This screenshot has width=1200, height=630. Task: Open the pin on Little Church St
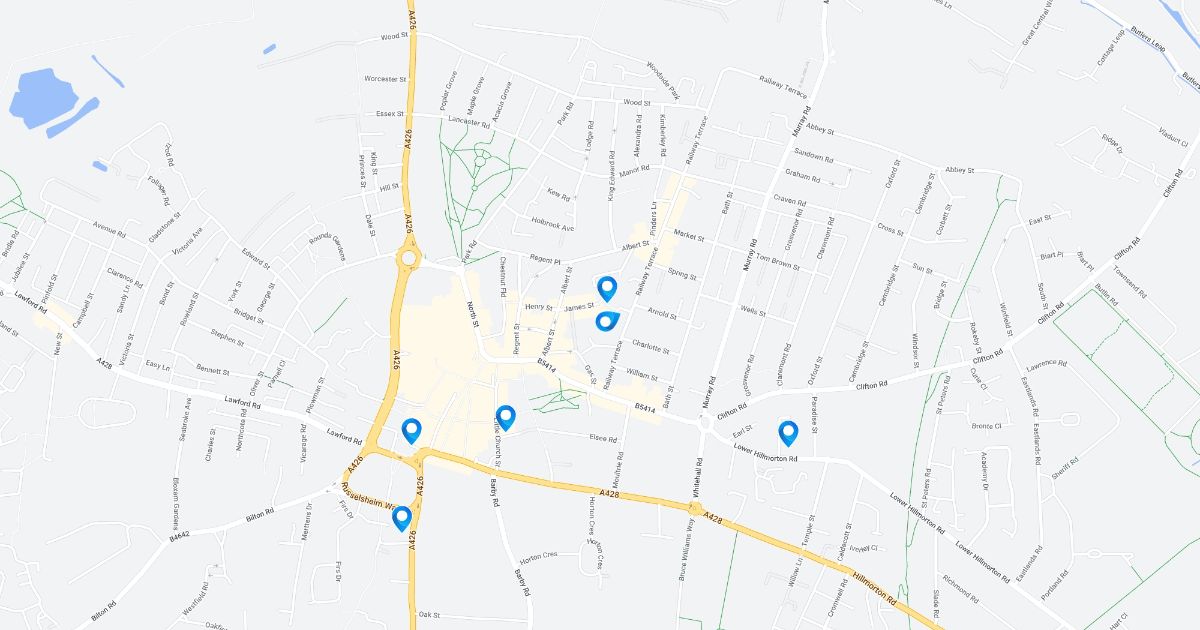(505, 417)
